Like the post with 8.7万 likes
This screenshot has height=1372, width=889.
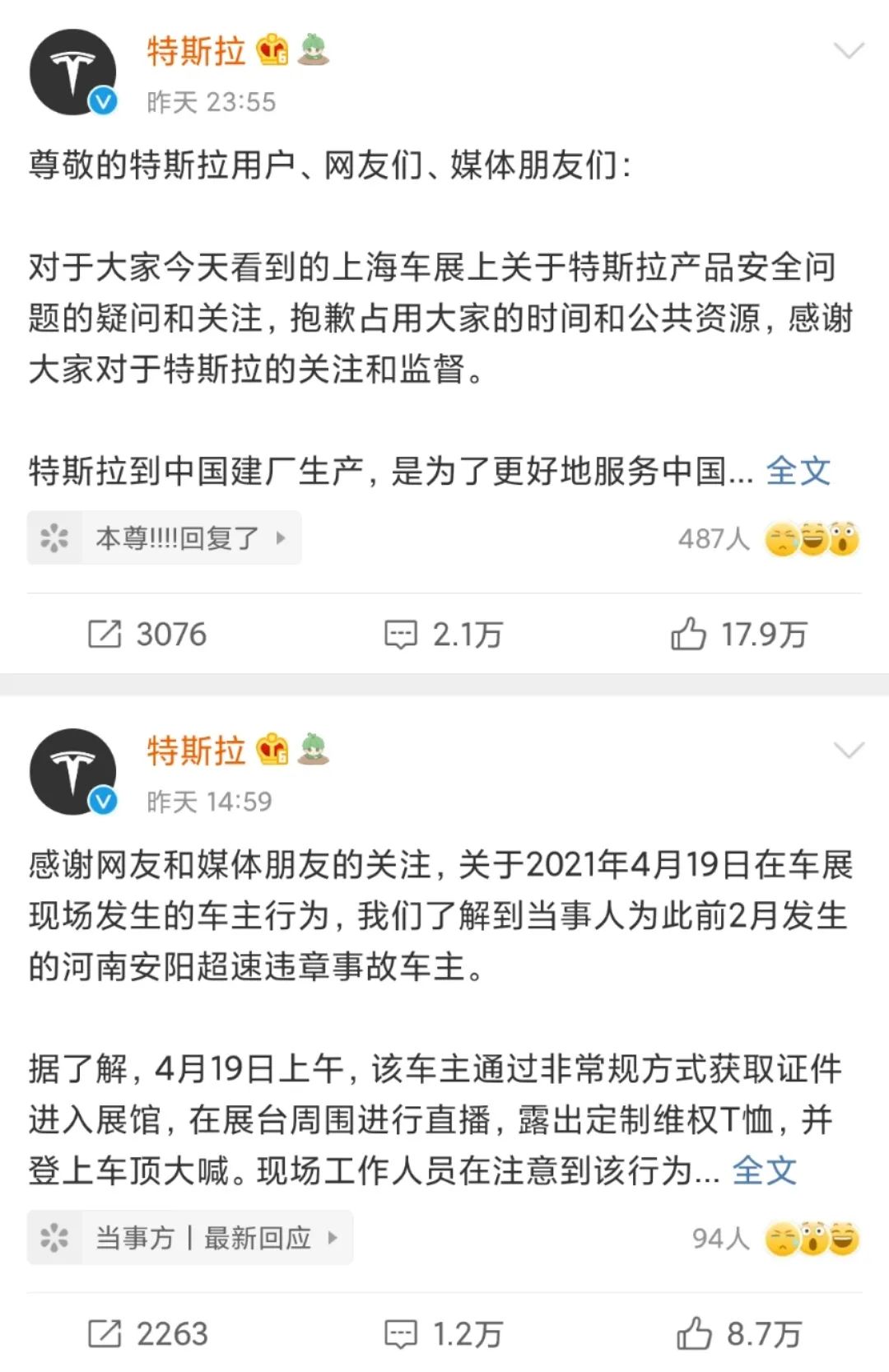coord(738,1333)
